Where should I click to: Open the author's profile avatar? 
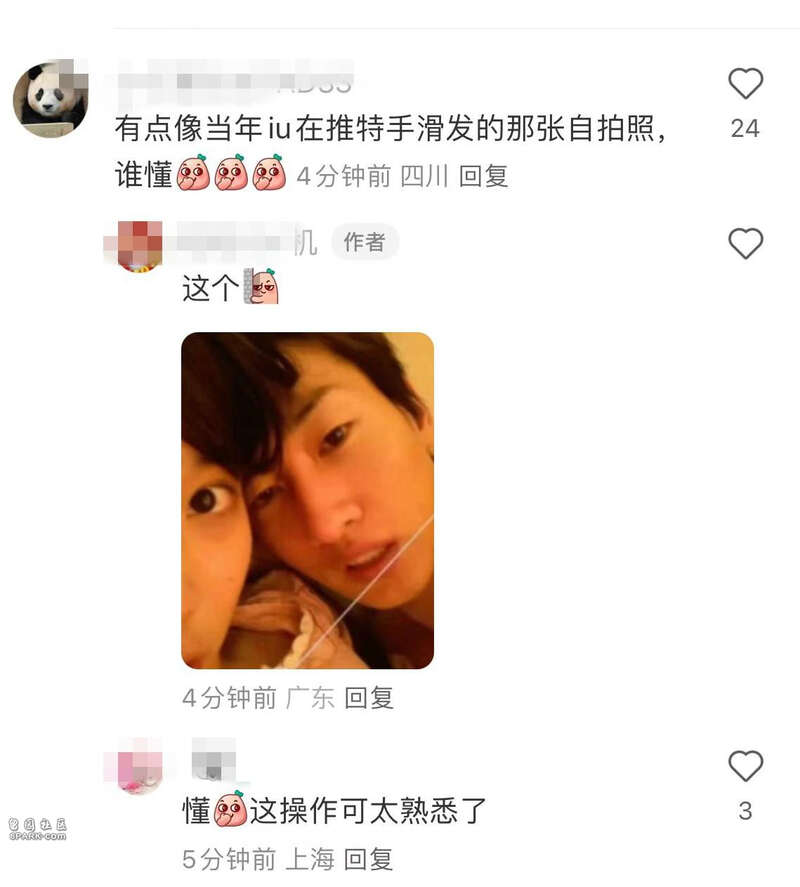coord(139,246)
